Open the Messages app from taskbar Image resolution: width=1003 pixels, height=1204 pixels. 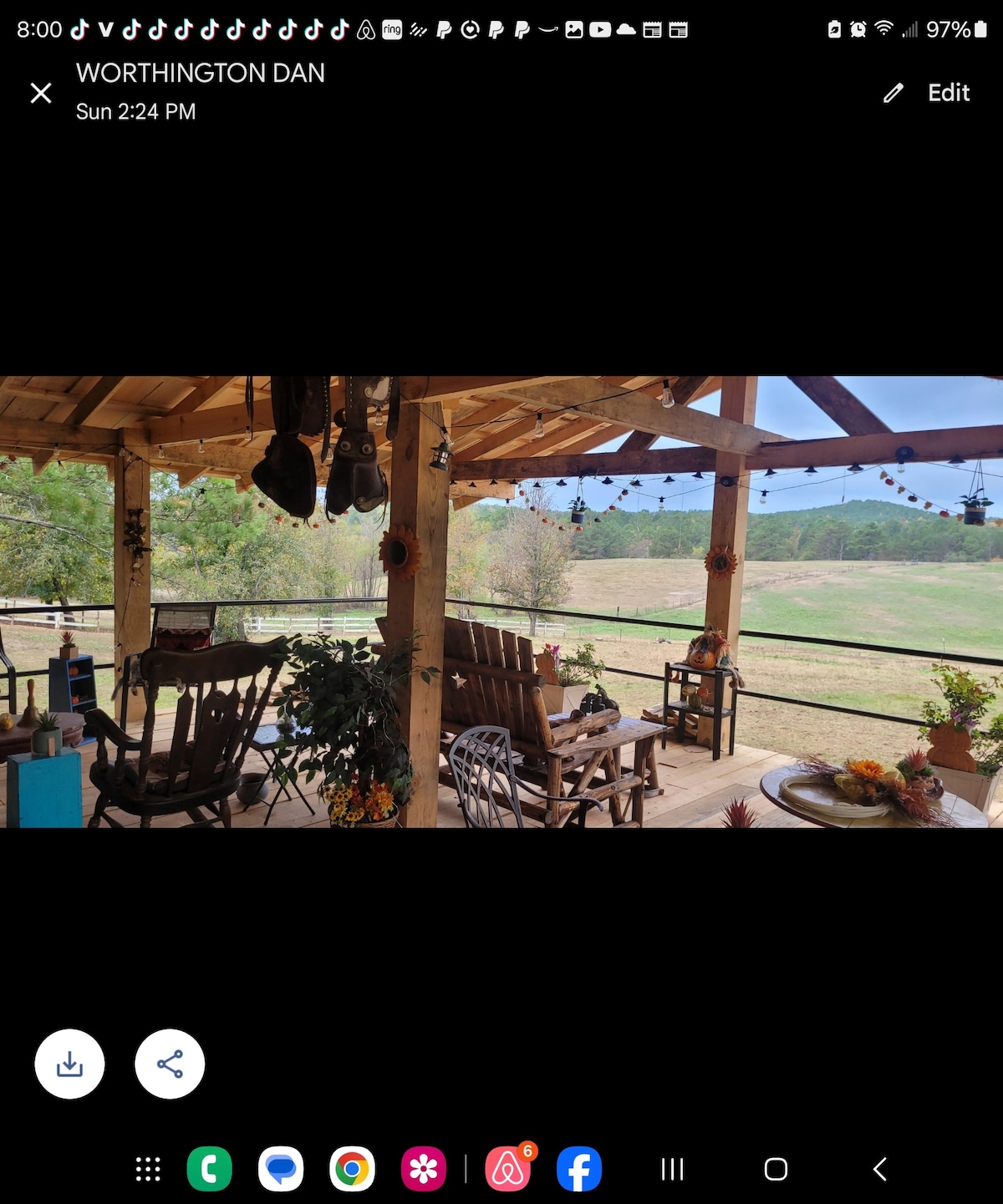pyautogui.click(x=281, y=1169)
